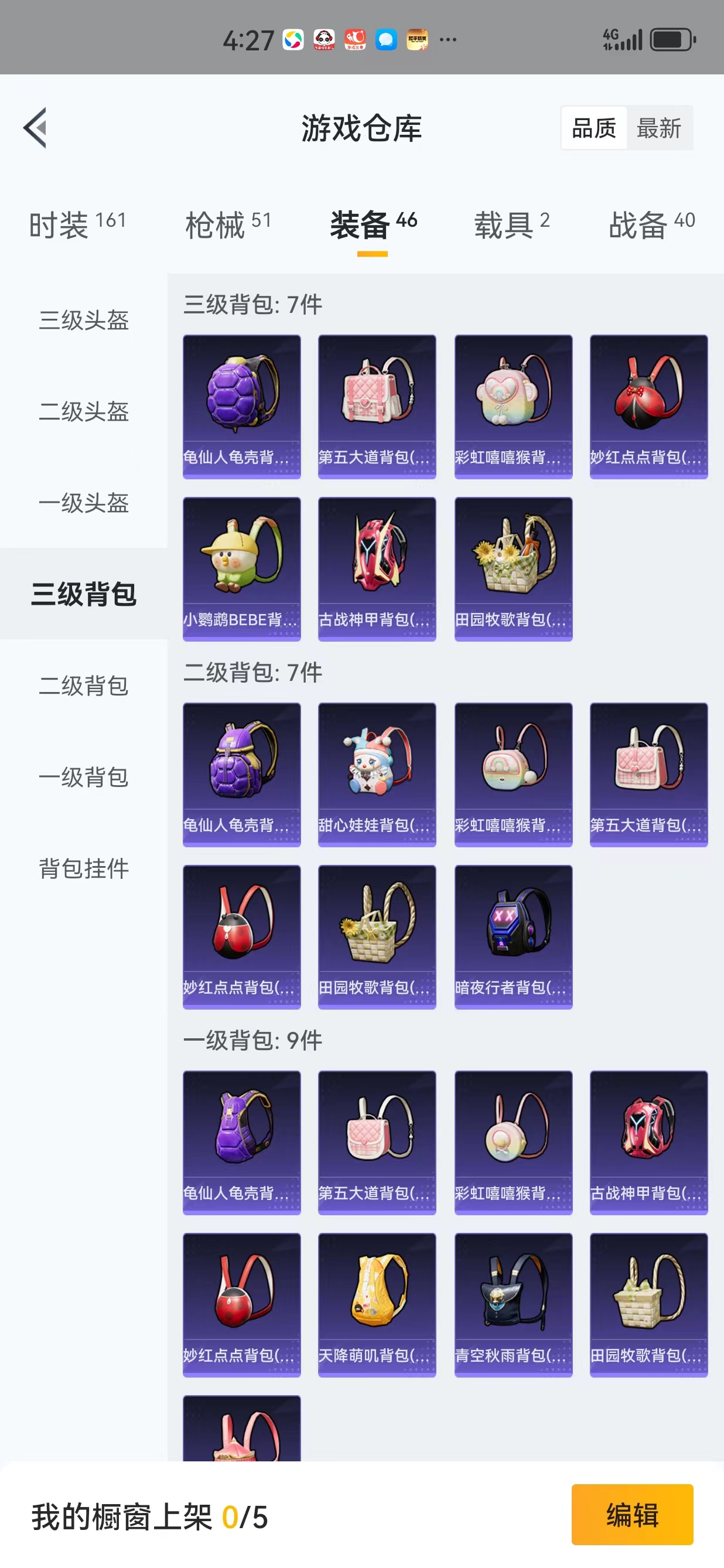Open the 战备 tab
Screen dimensions: 724x1568
[651, 224]
